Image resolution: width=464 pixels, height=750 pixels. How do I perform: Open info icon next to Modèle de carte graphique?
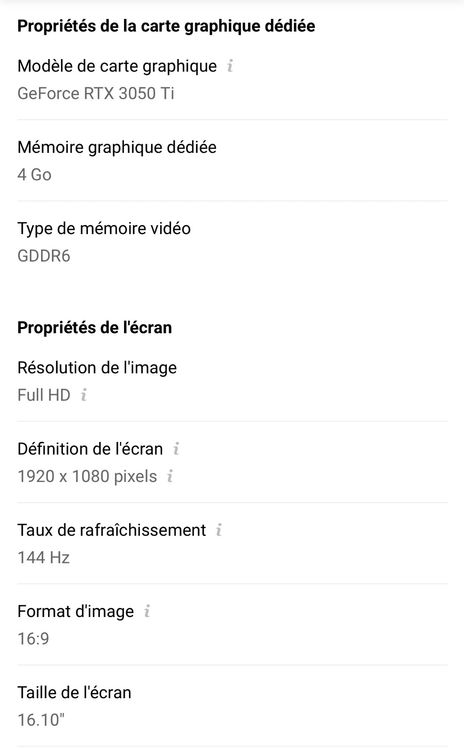click(x=230, y=66)
